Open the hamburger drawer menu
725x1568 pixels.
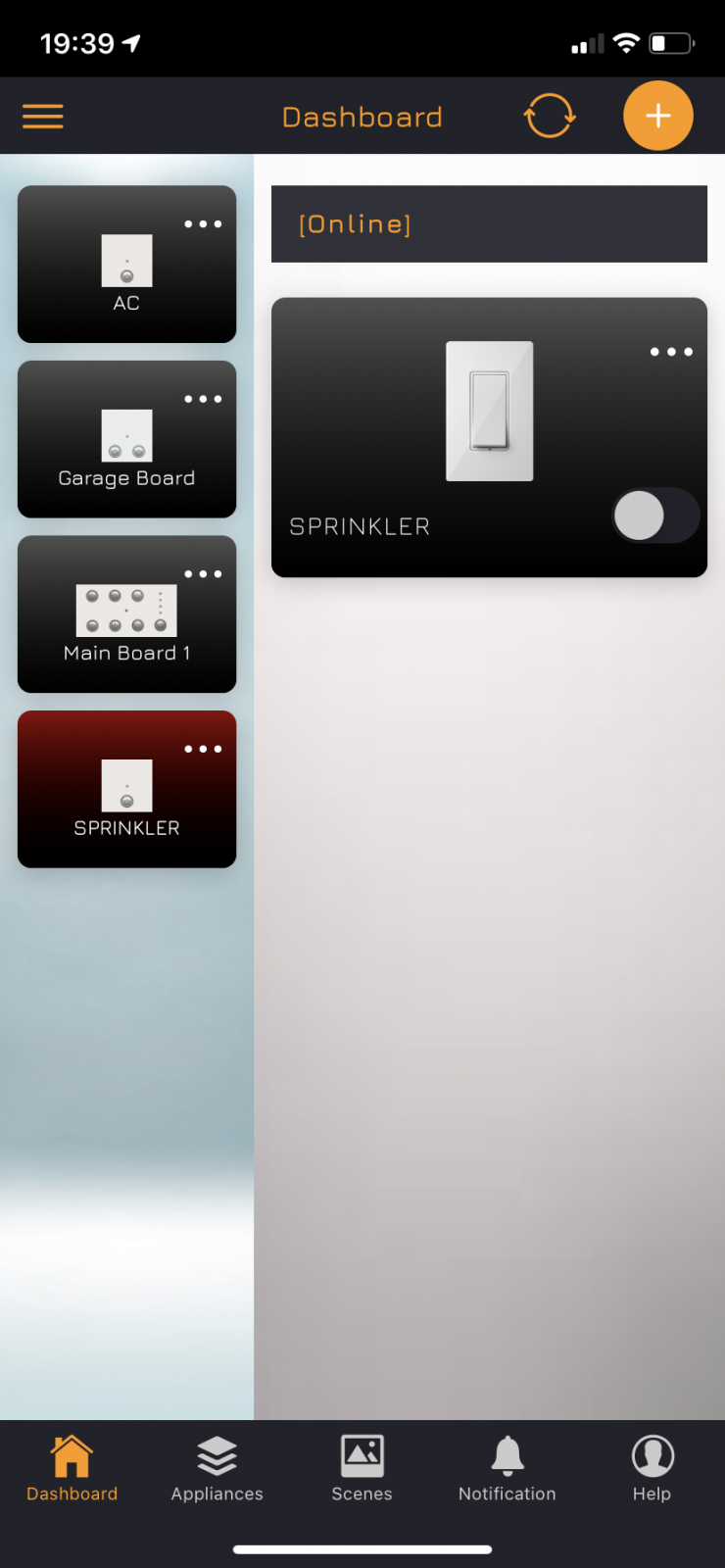[x=43, y=117]
